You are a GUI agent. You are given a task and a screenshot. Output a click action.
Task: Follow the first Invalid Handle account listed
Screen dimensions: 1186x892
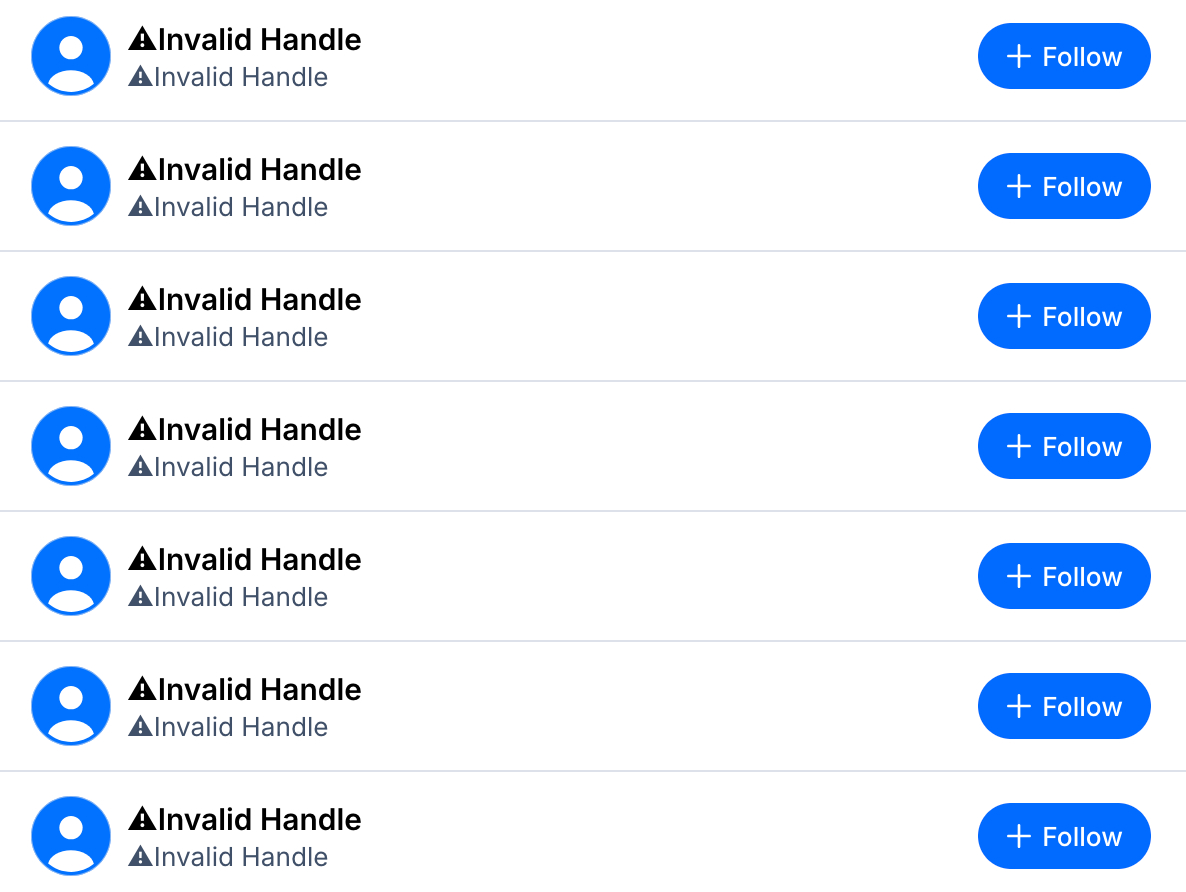pos(1063,57)
